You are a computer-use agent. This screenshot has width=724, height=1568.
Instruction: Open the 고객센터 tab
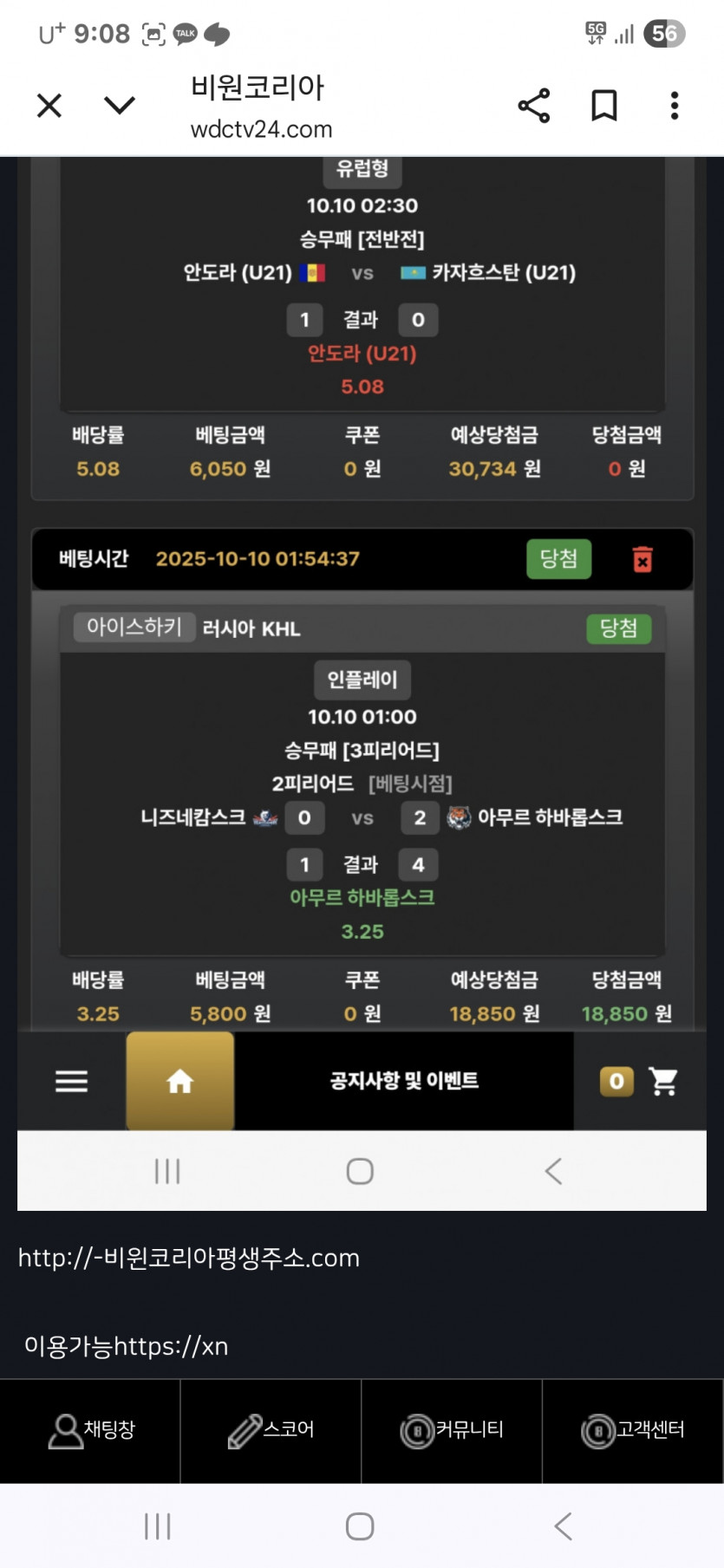tap(632, 1431)
